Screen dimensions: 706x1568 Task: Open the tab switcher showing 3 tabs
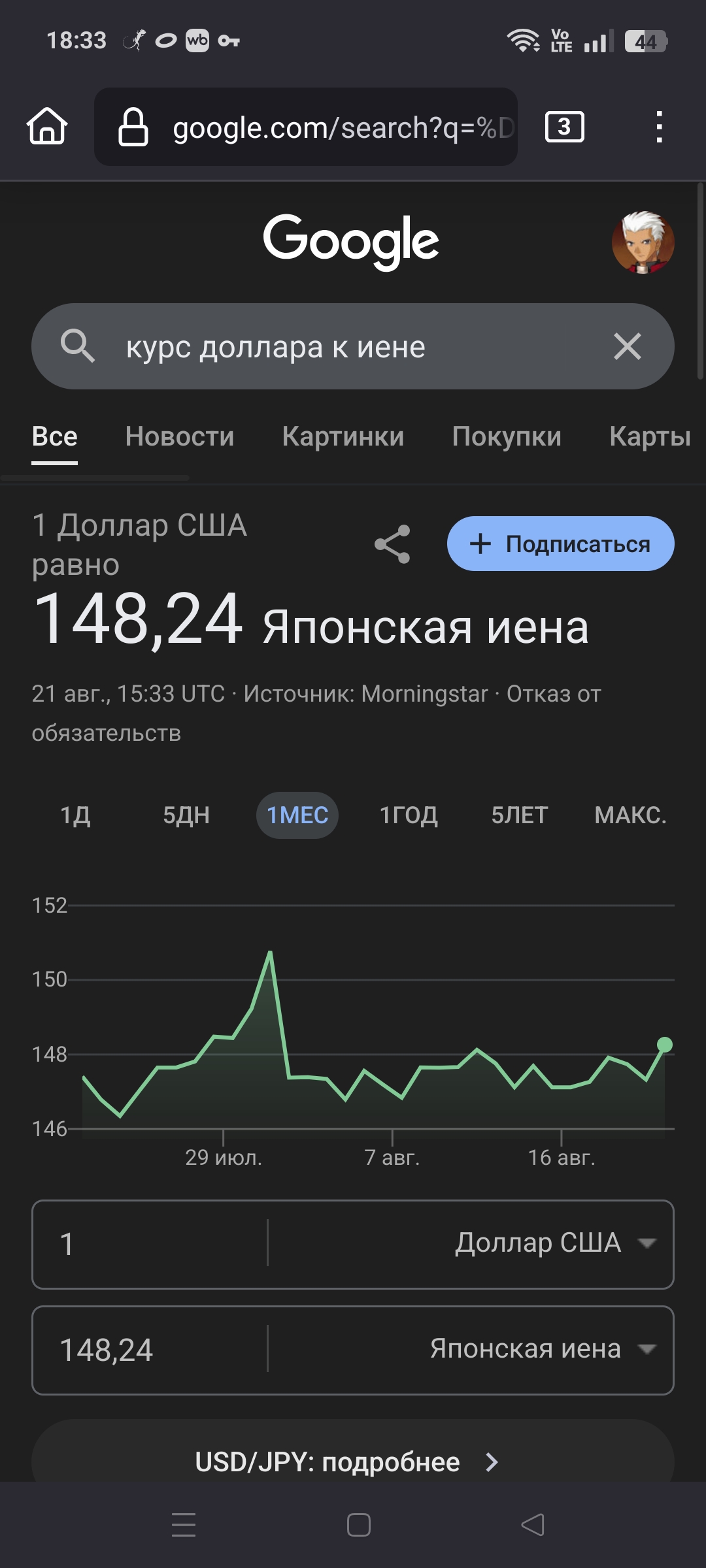pyautogui.click(x=564, y=127)
